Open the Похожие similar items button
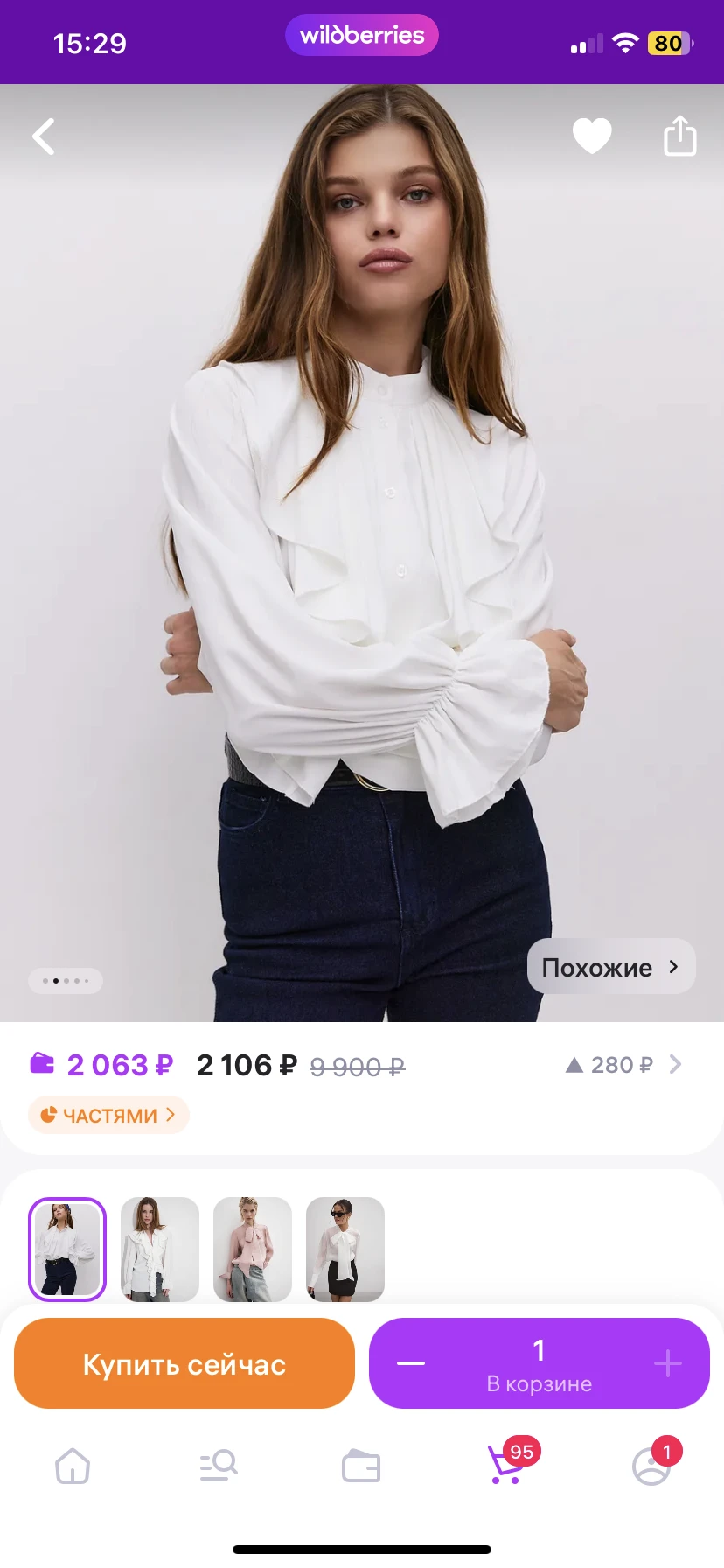724x1568 pixels. [x=611, y=967]
